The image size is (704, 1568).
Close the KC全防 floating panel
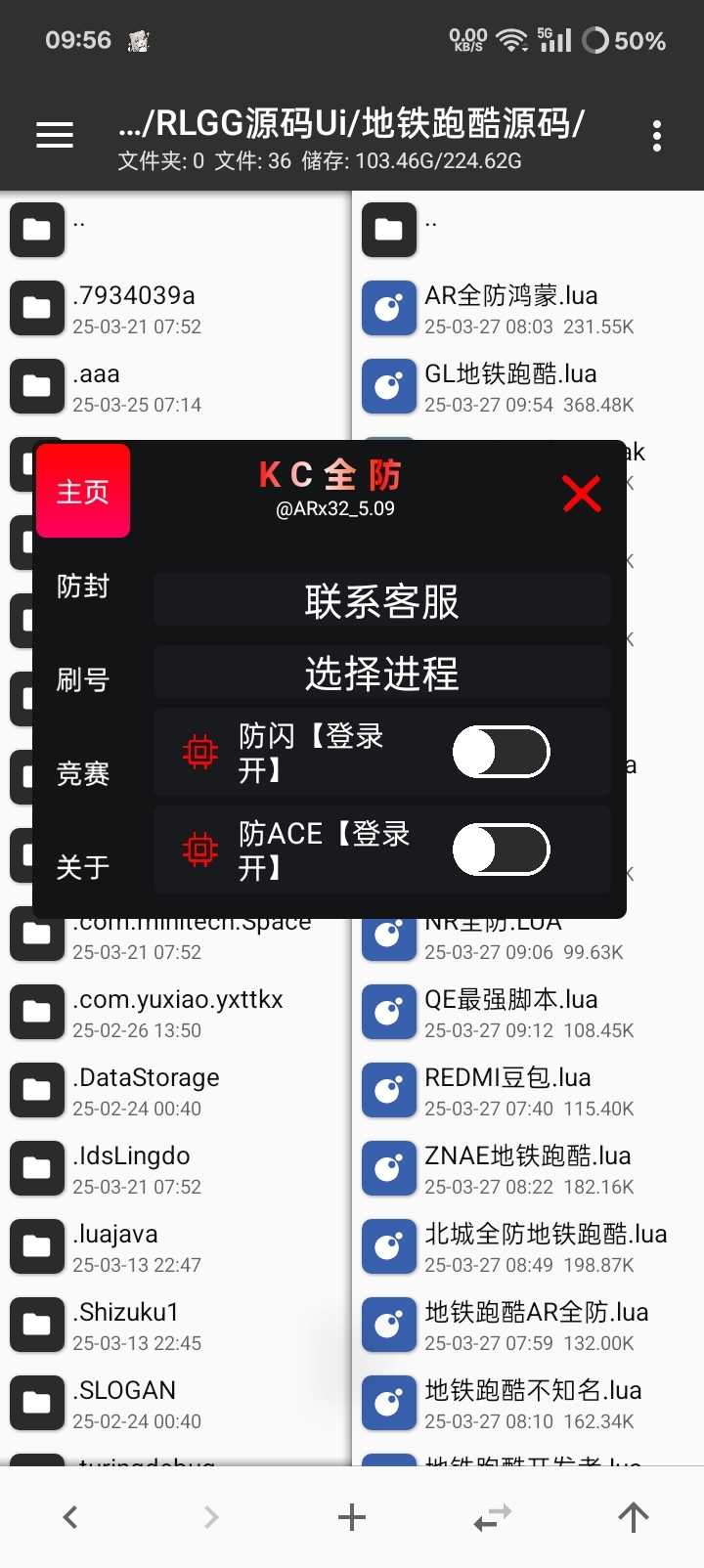[x=582, y=494]
